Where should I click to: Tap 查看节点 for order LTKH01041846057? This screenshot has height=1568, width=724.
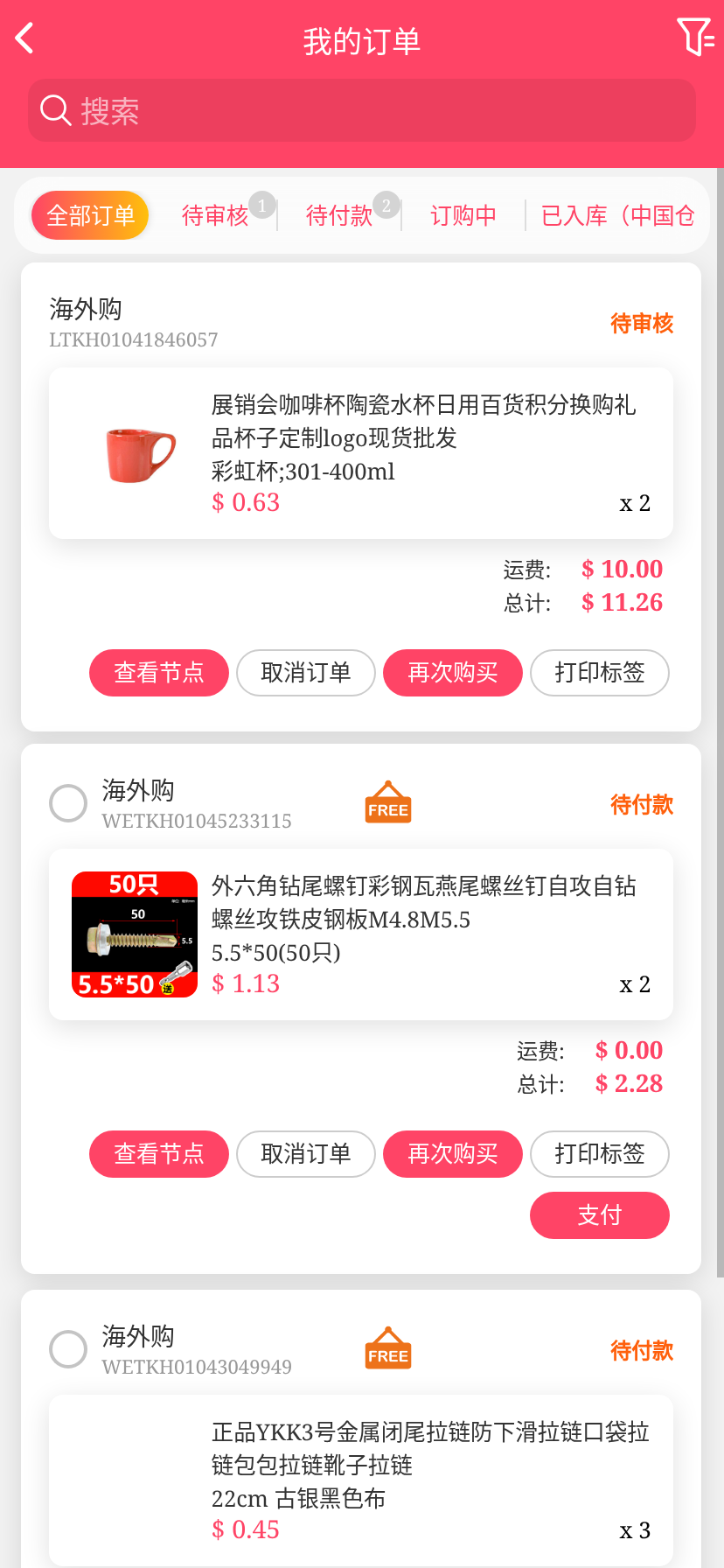[159, 673]
